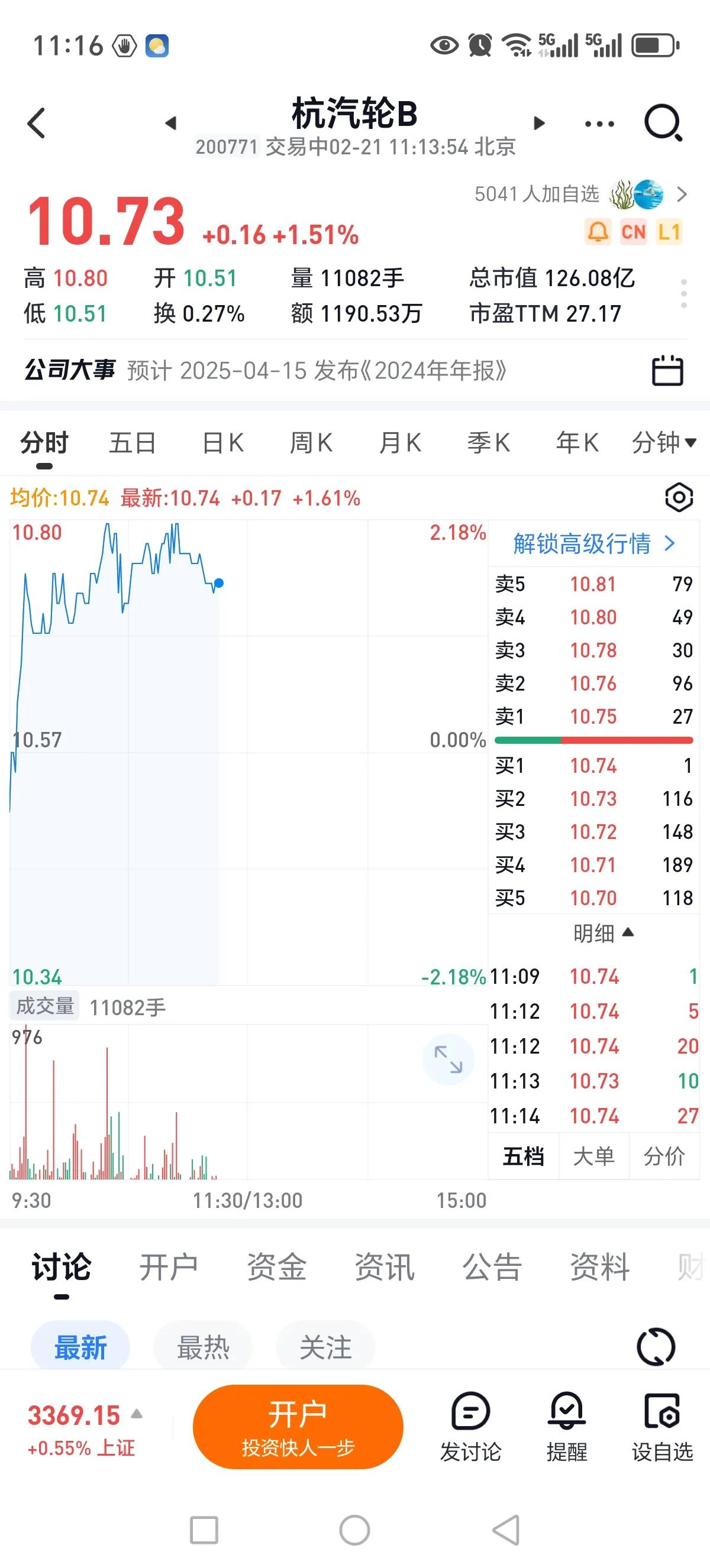Expand the volume chart with the fullscreen icon
Image resolution: width=710 pixels, height=1568 pixels.
pyautogui.click(x=448, y=1059)
